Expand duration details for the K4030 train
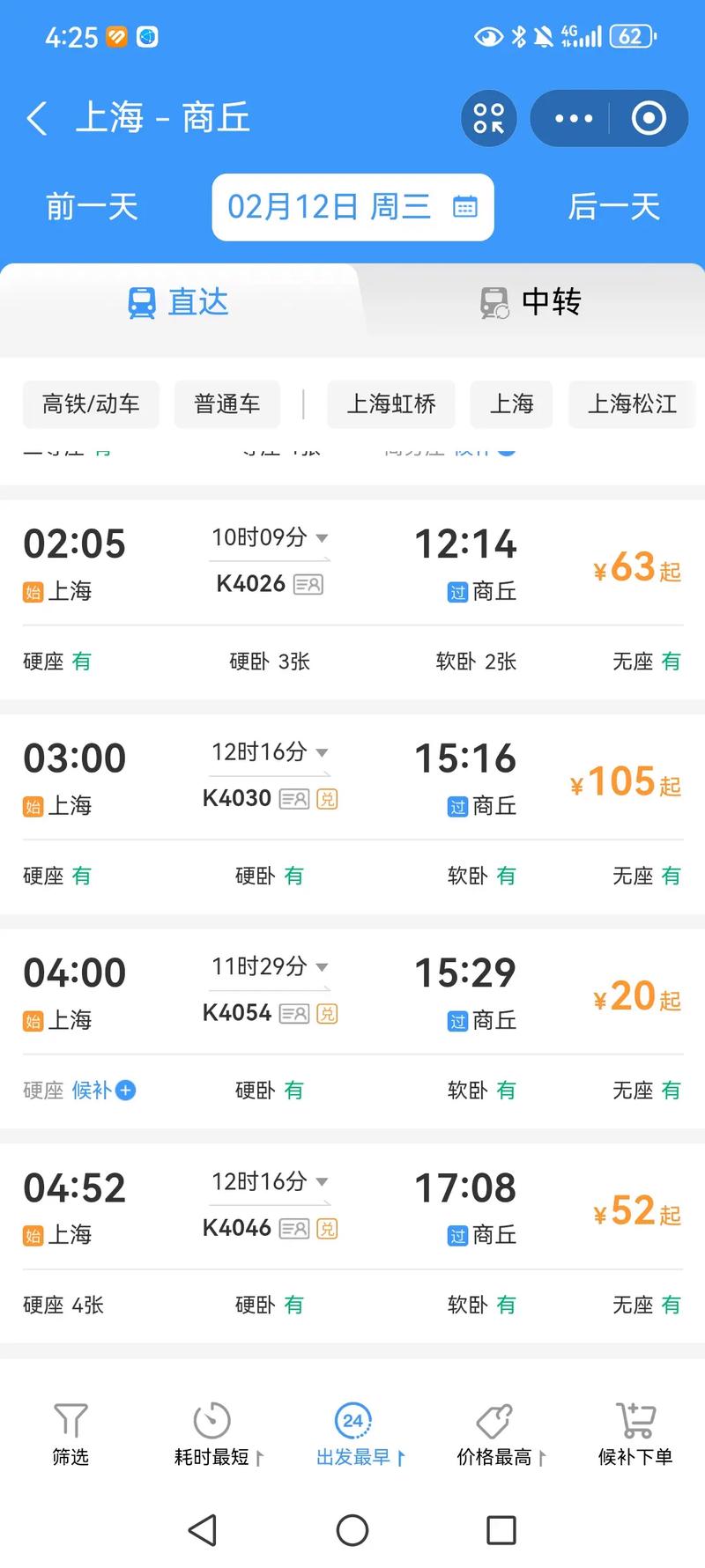Screen dimensions: 705x1568 [270, 752]
